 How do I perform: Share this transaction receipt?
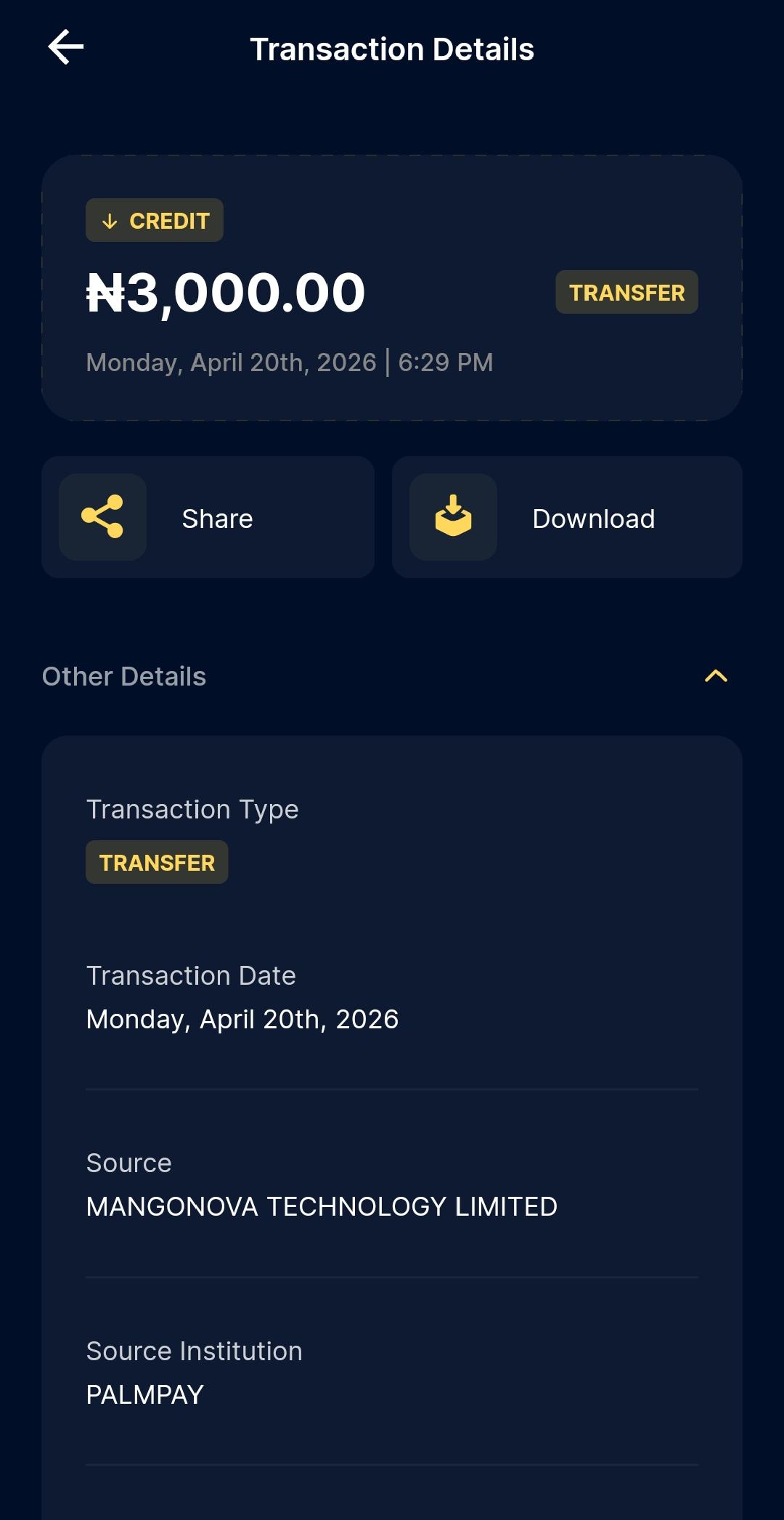coord(208,517)
